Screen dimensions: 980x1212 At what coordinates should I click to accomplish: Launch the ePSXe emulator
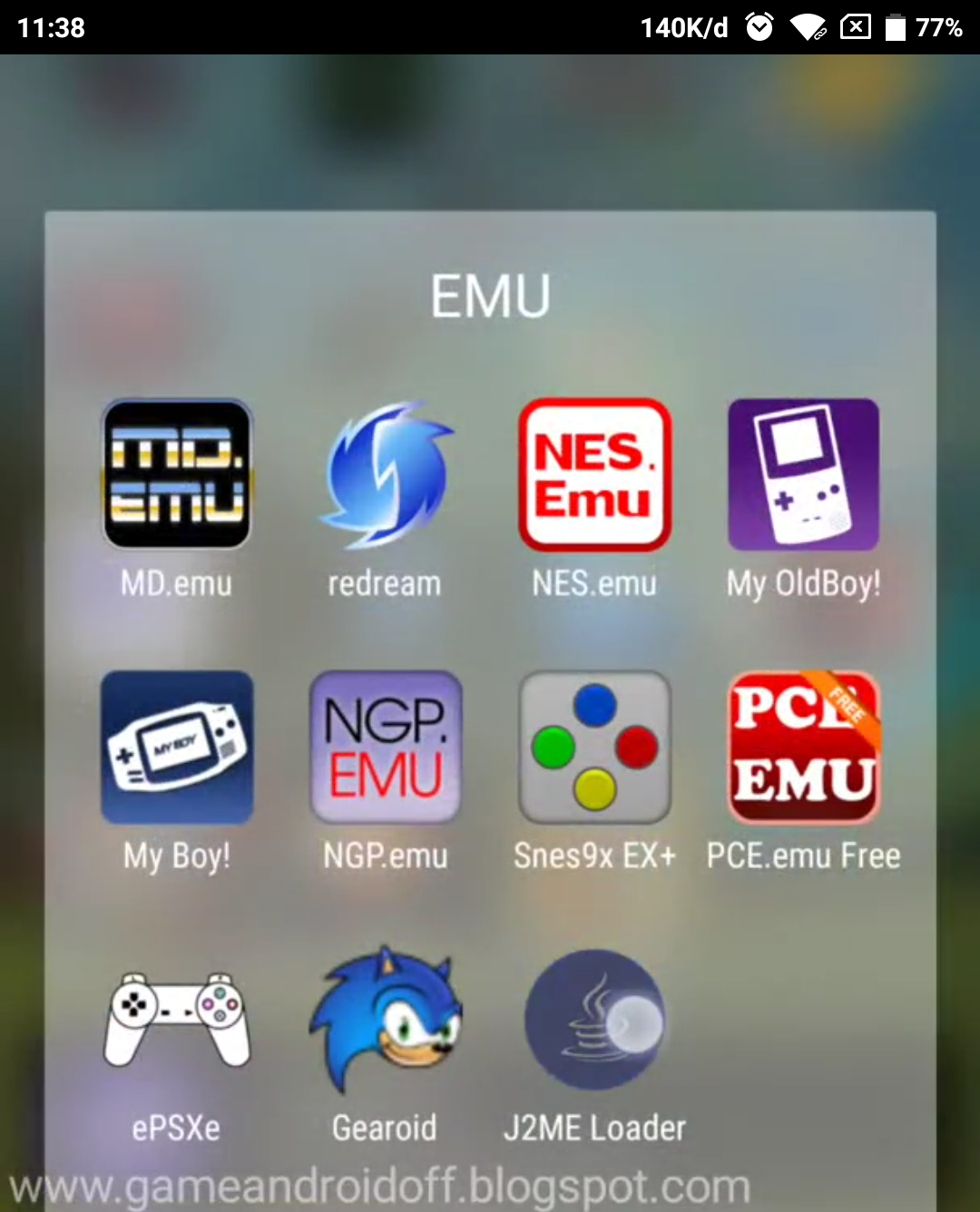point(177,1019)
